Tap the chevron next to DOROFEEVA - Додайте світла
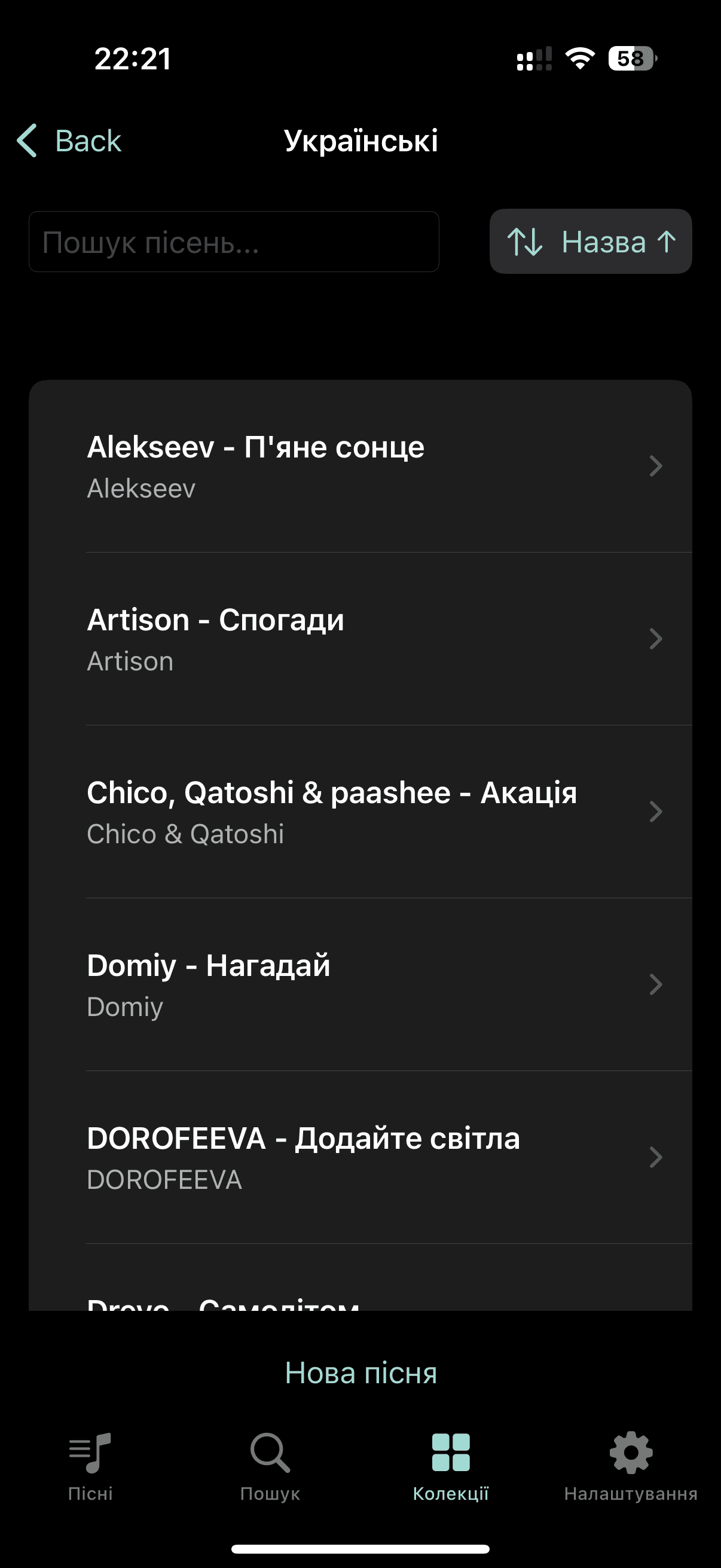 click(x=655, y=1157)
